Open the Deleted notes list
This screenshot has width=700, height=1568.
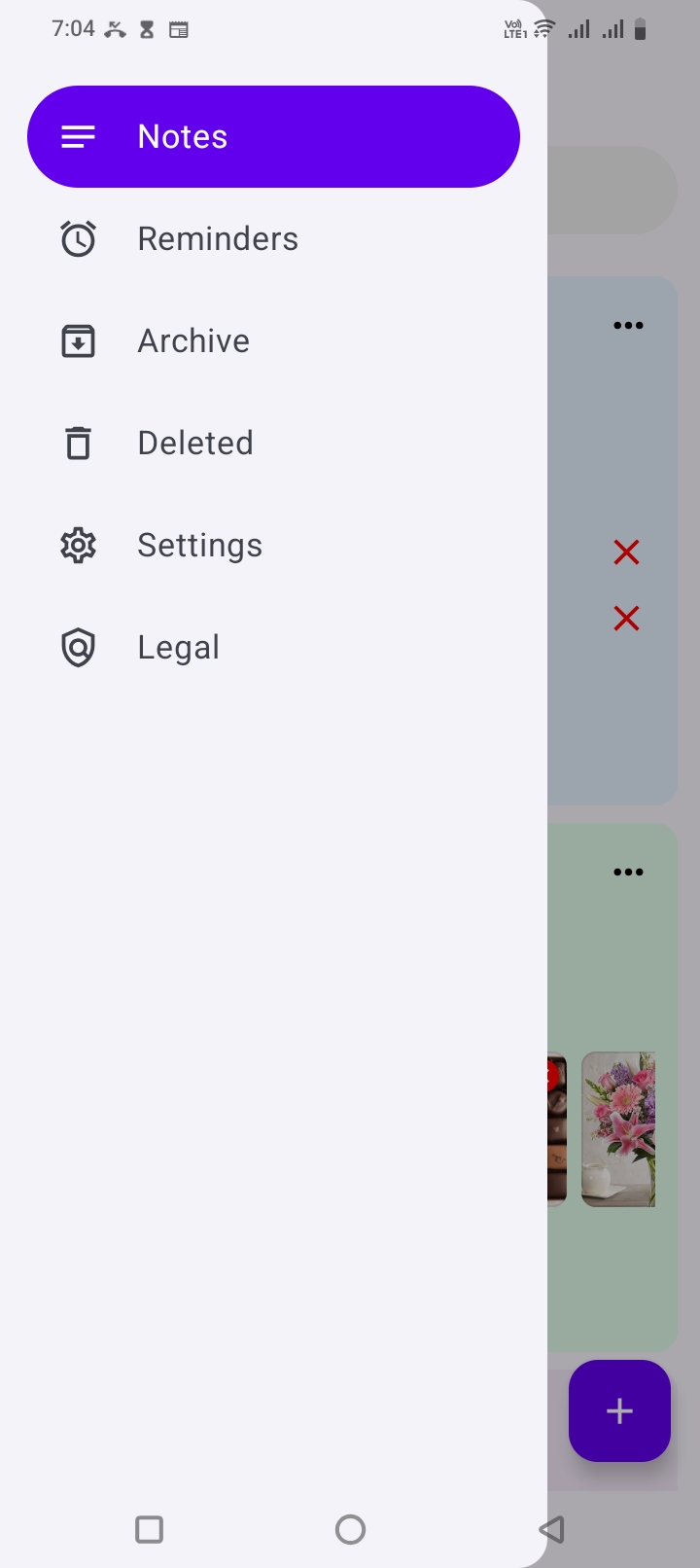coord(194,443)
